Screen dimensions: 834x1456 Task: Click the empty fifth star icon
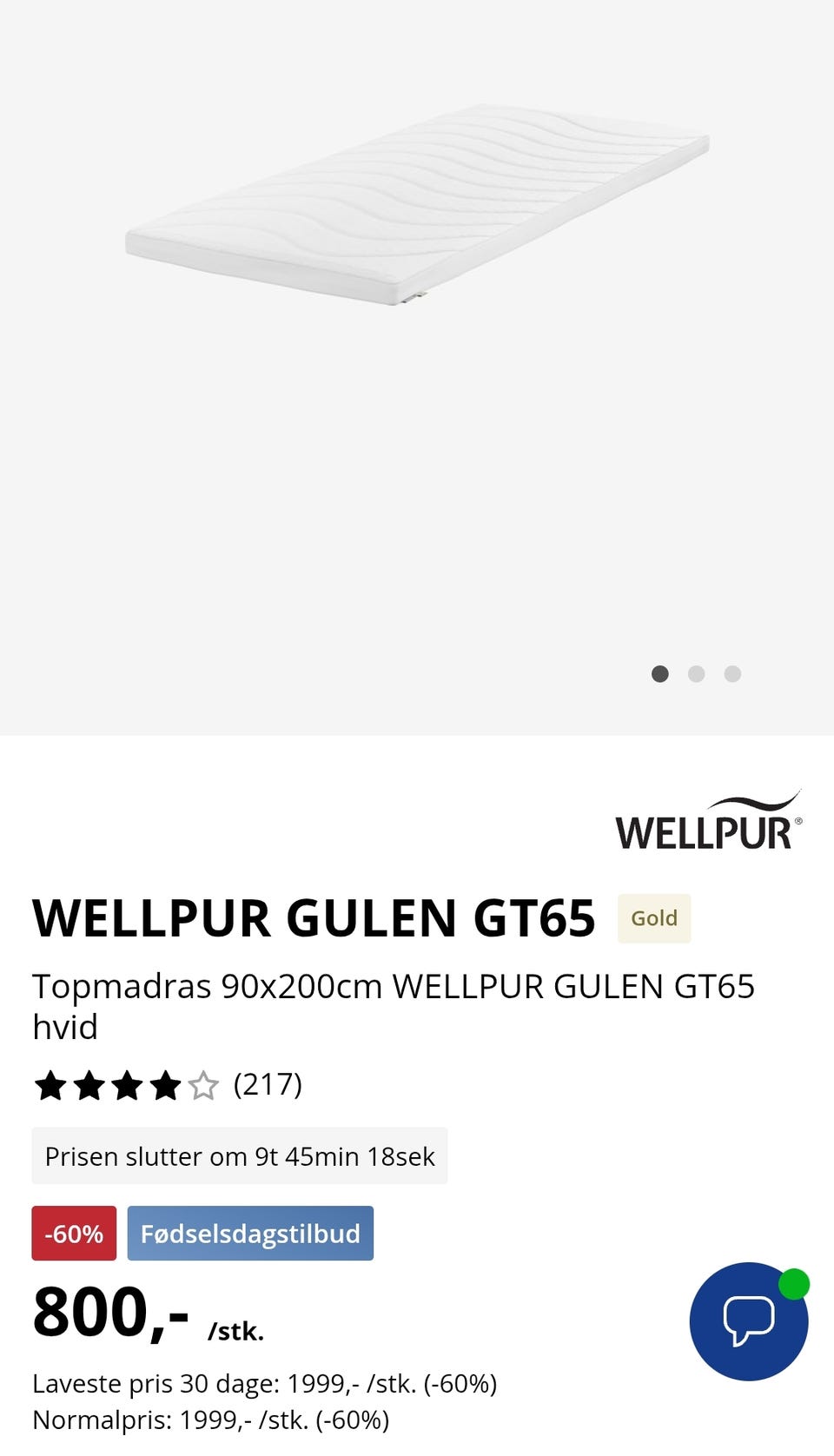tap(202, 1085)
